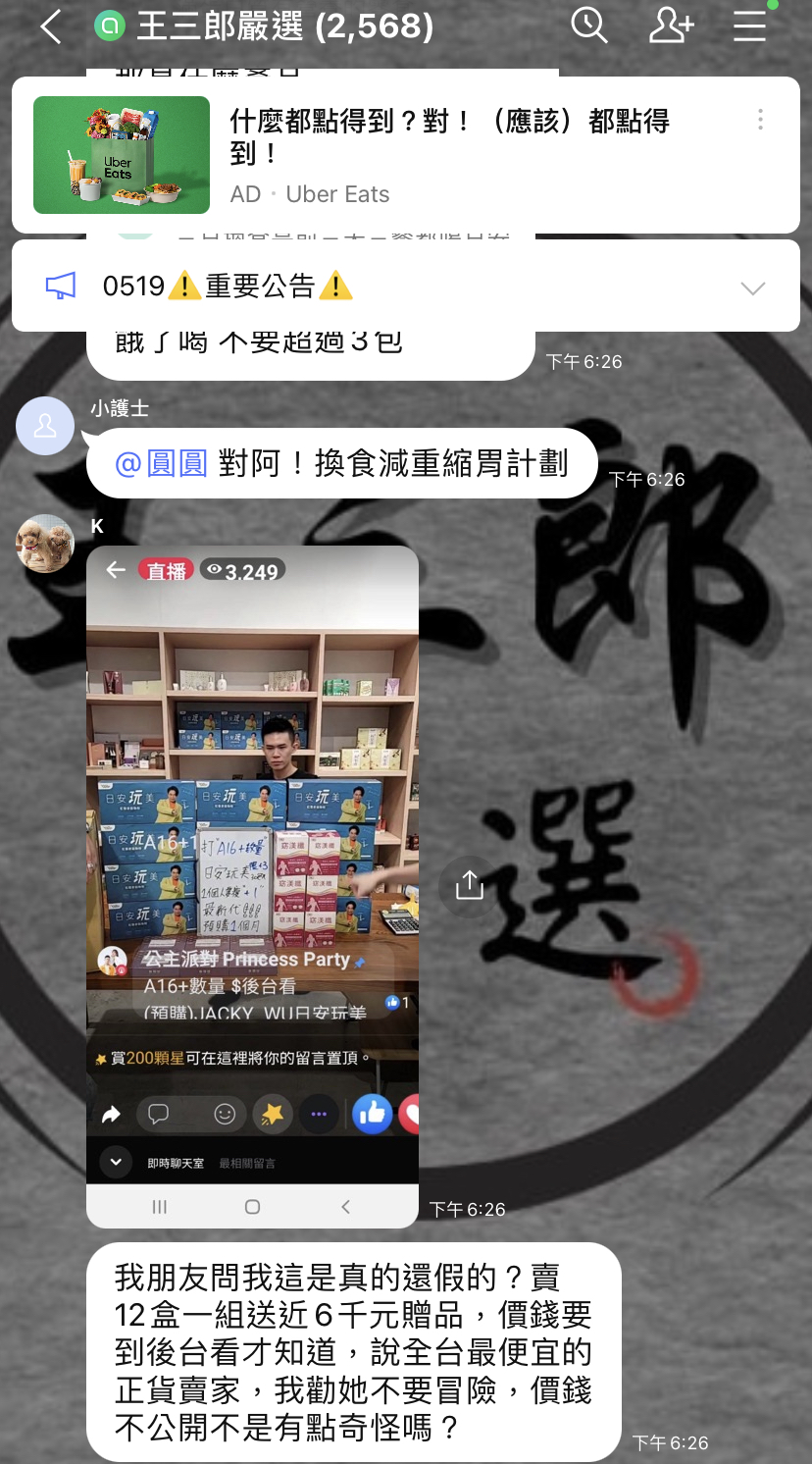This screenshot has height=1464, width=812.
Task: Search messages in this chat
Action: click(589, 26)
